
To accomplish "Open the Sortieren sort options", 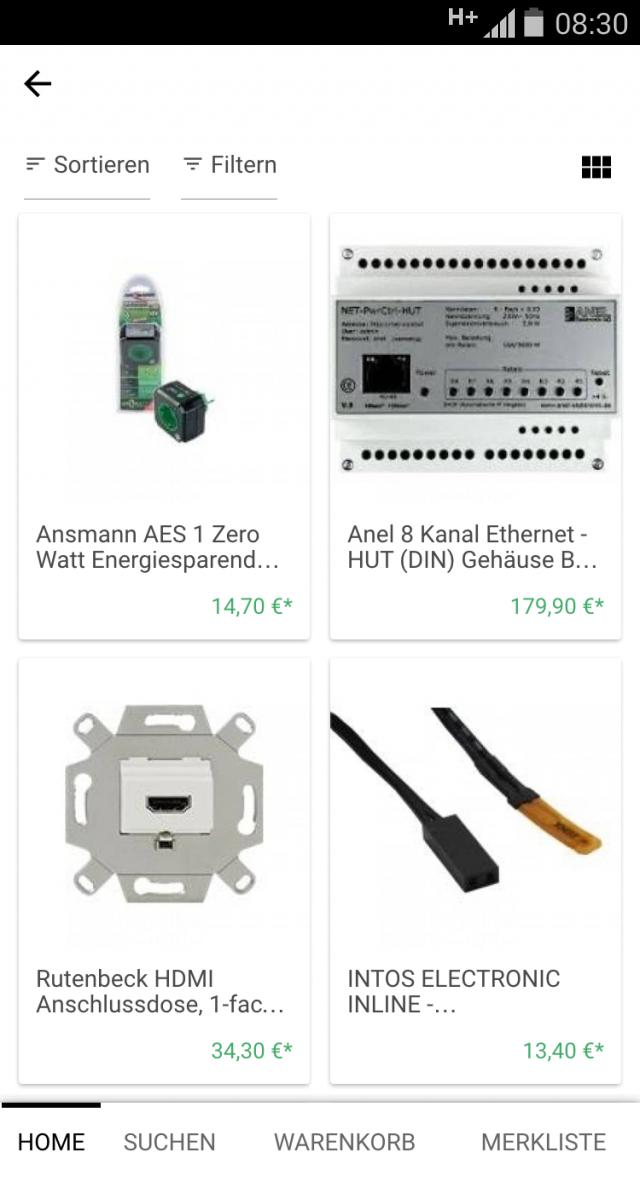I will (88, 165).
